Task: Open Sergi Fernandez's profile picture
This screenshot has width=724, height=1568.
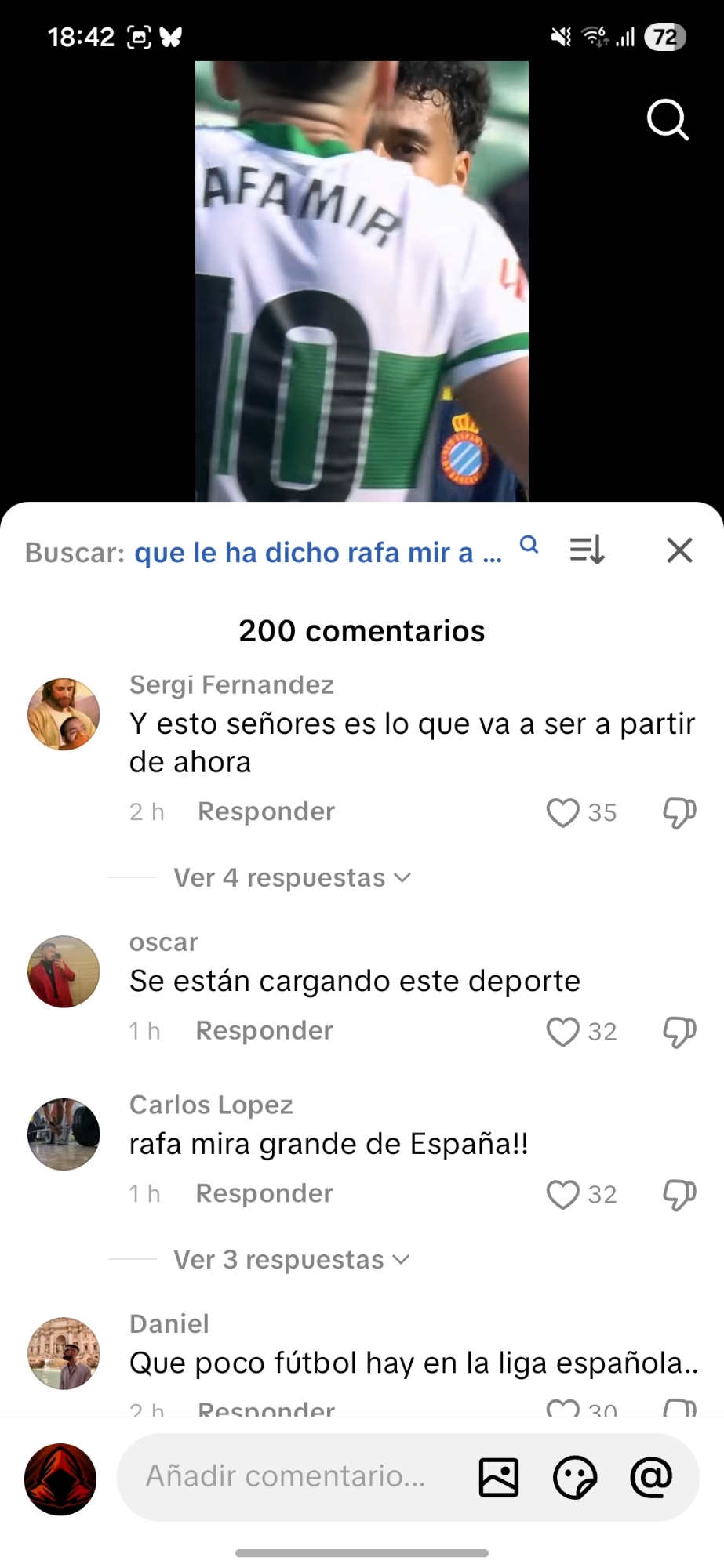Action: (64, 714)
